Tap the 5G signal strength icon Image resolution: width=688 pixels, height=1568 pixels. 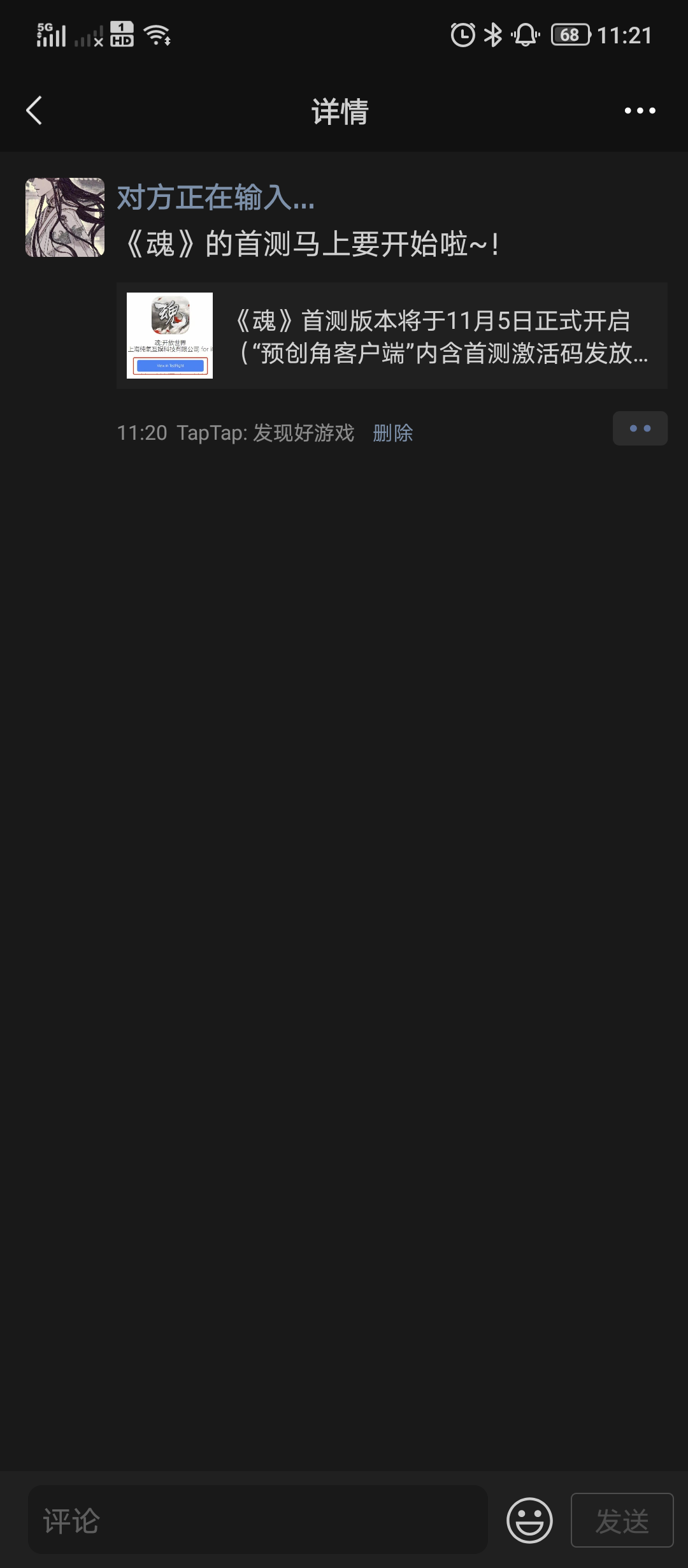tap(50, 33)
